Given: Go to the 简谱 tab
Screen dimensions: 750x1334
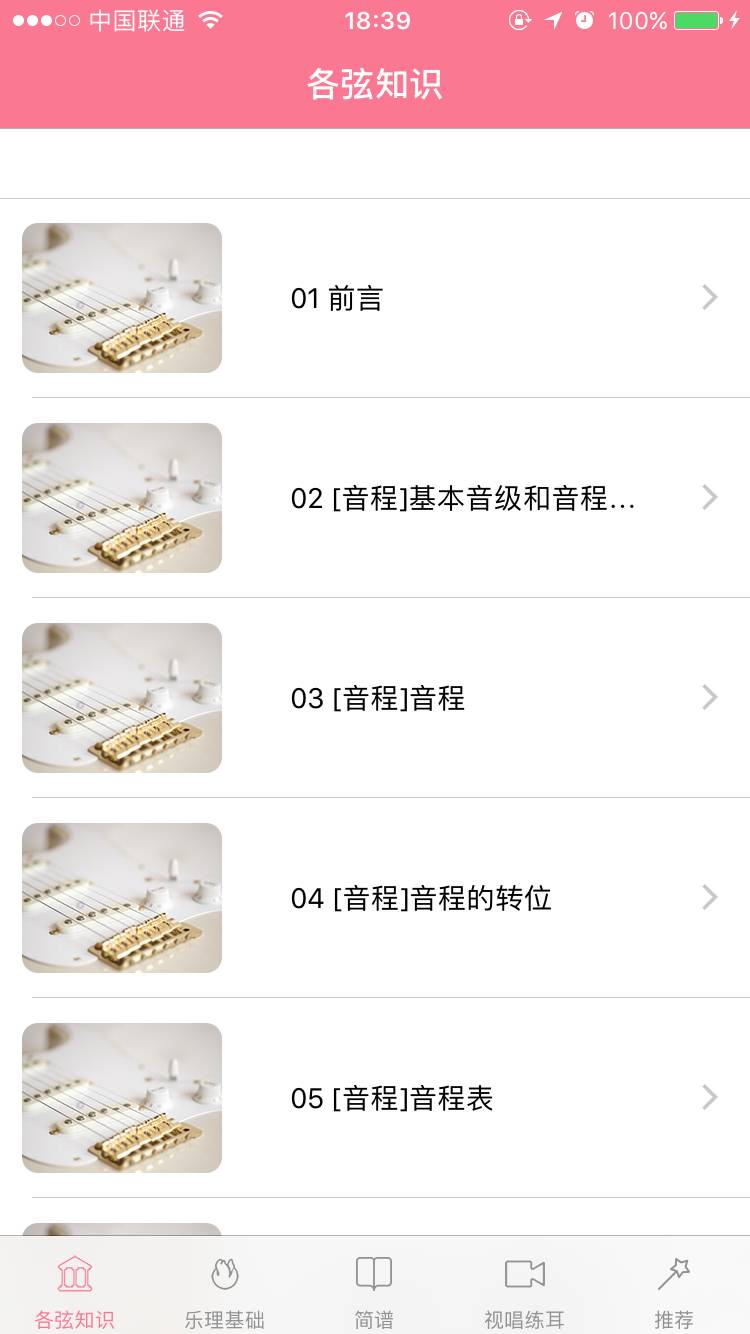Looking at the screenshot, I should pyautogui.click(x=374, y=1290).
